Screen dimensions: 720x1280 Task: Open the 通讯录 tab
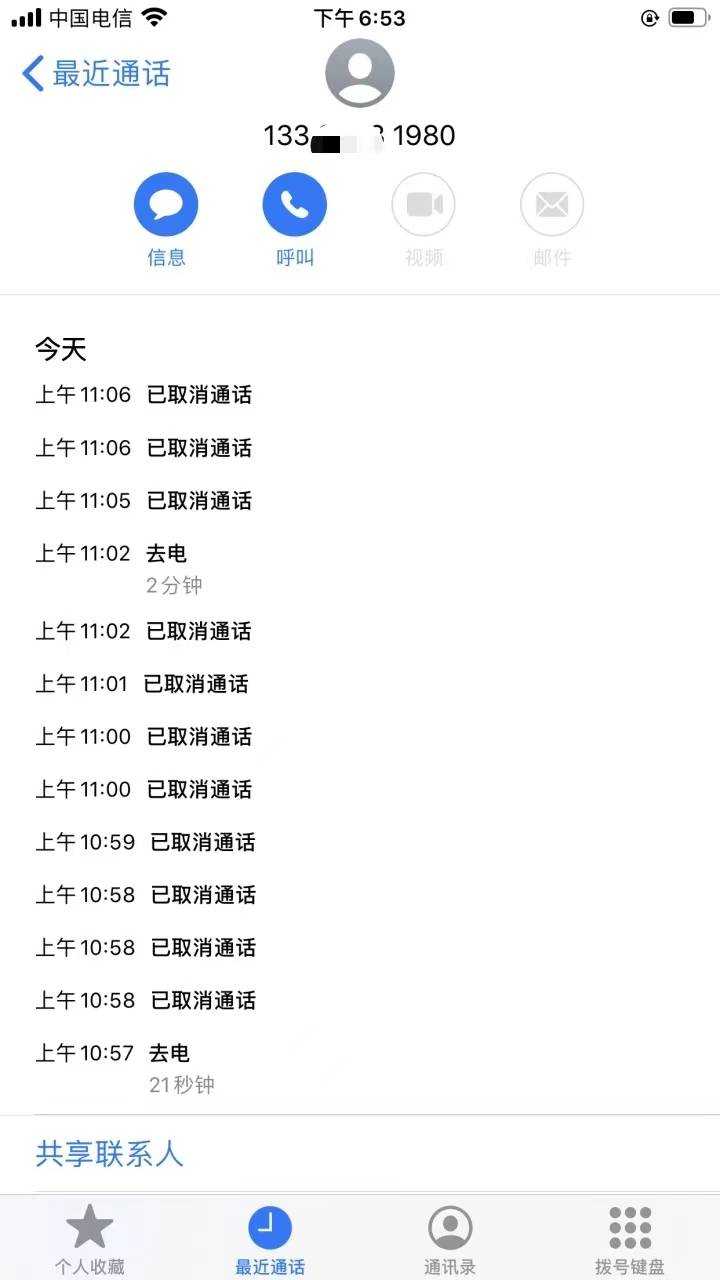coord(450,1238)
